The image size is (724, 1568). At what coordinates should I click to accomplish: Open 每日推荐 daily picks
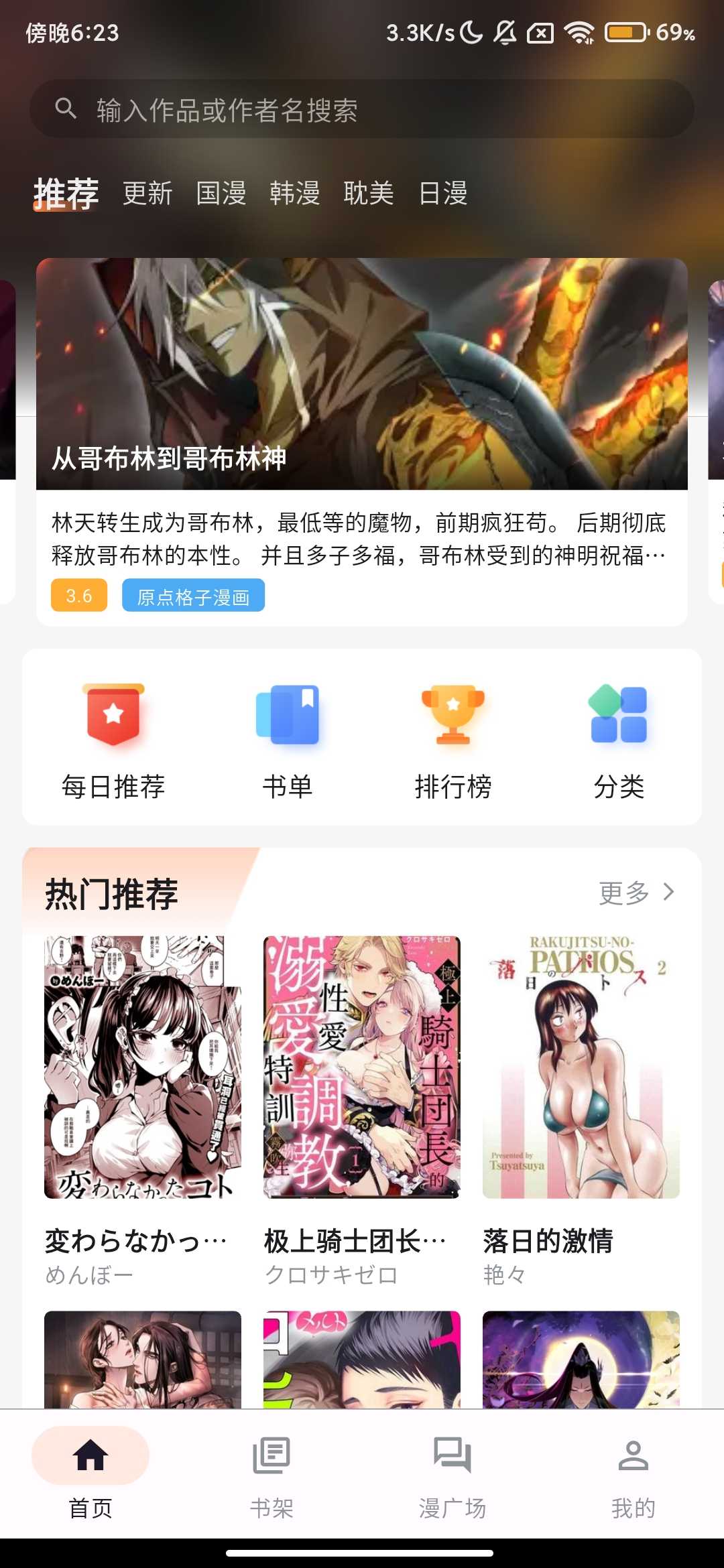pos(113,740)
